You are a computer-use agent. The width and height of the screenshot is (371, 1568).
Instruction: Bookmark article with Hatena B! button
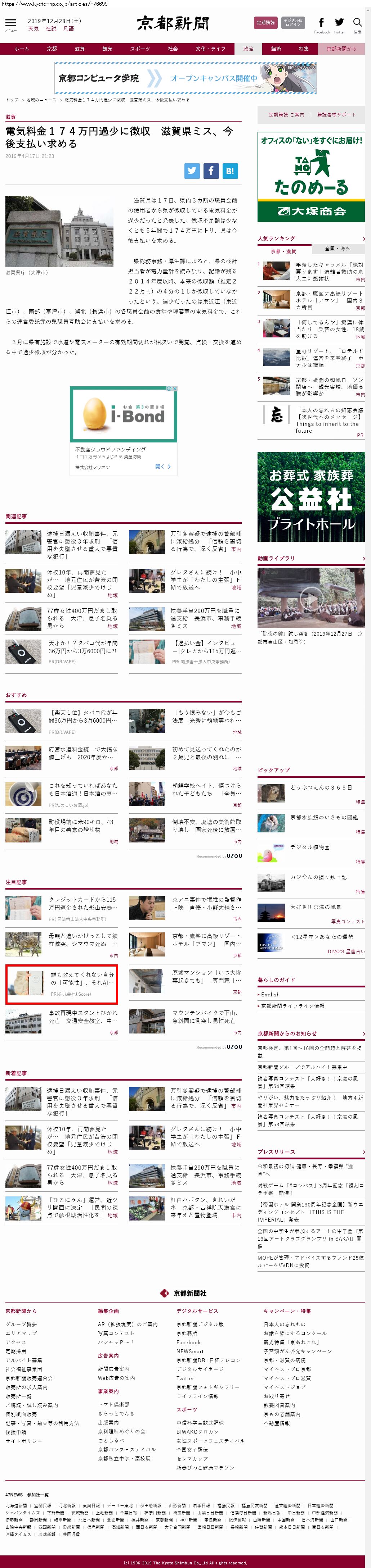230,171
